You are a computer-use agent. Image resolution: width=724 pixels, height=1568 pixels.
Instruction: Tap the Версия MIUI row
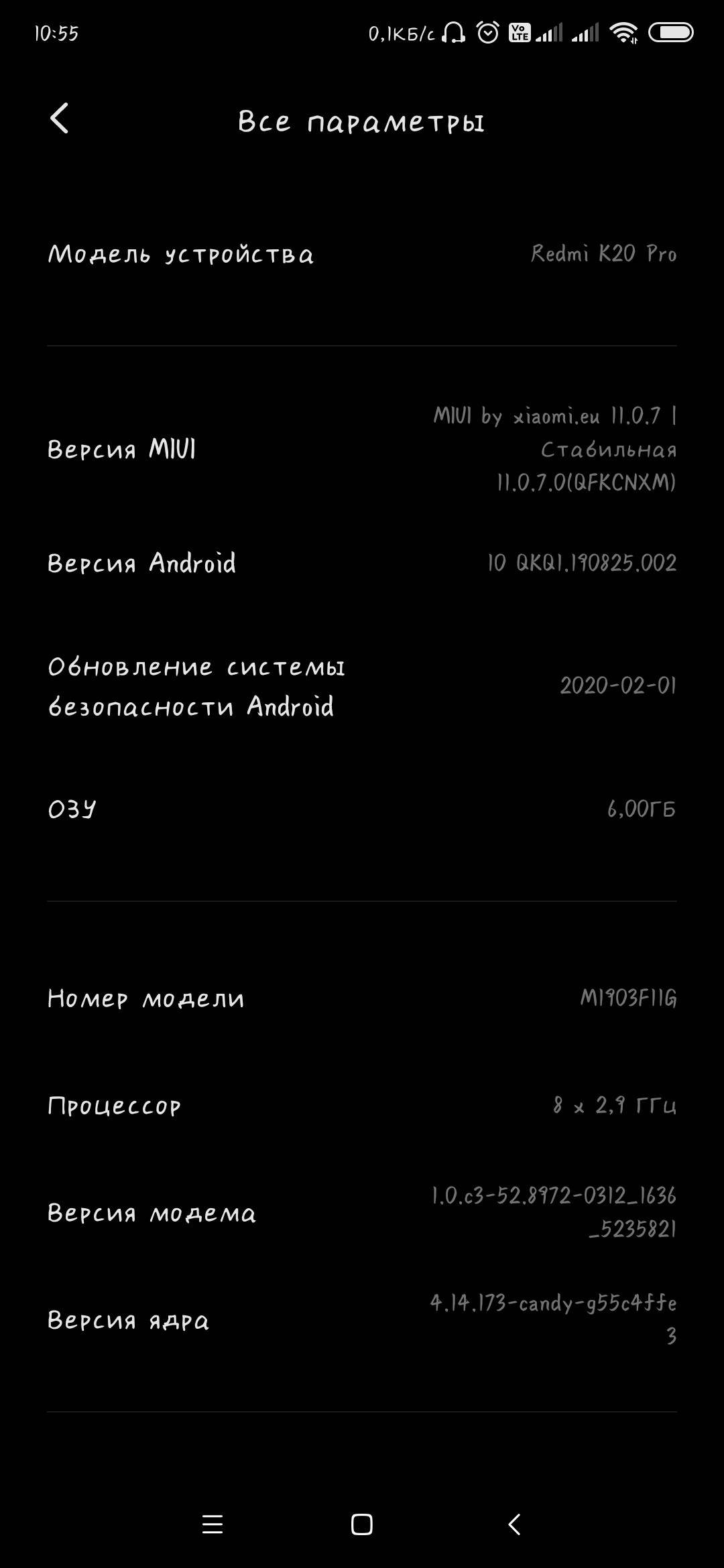(x=362, y=449)
